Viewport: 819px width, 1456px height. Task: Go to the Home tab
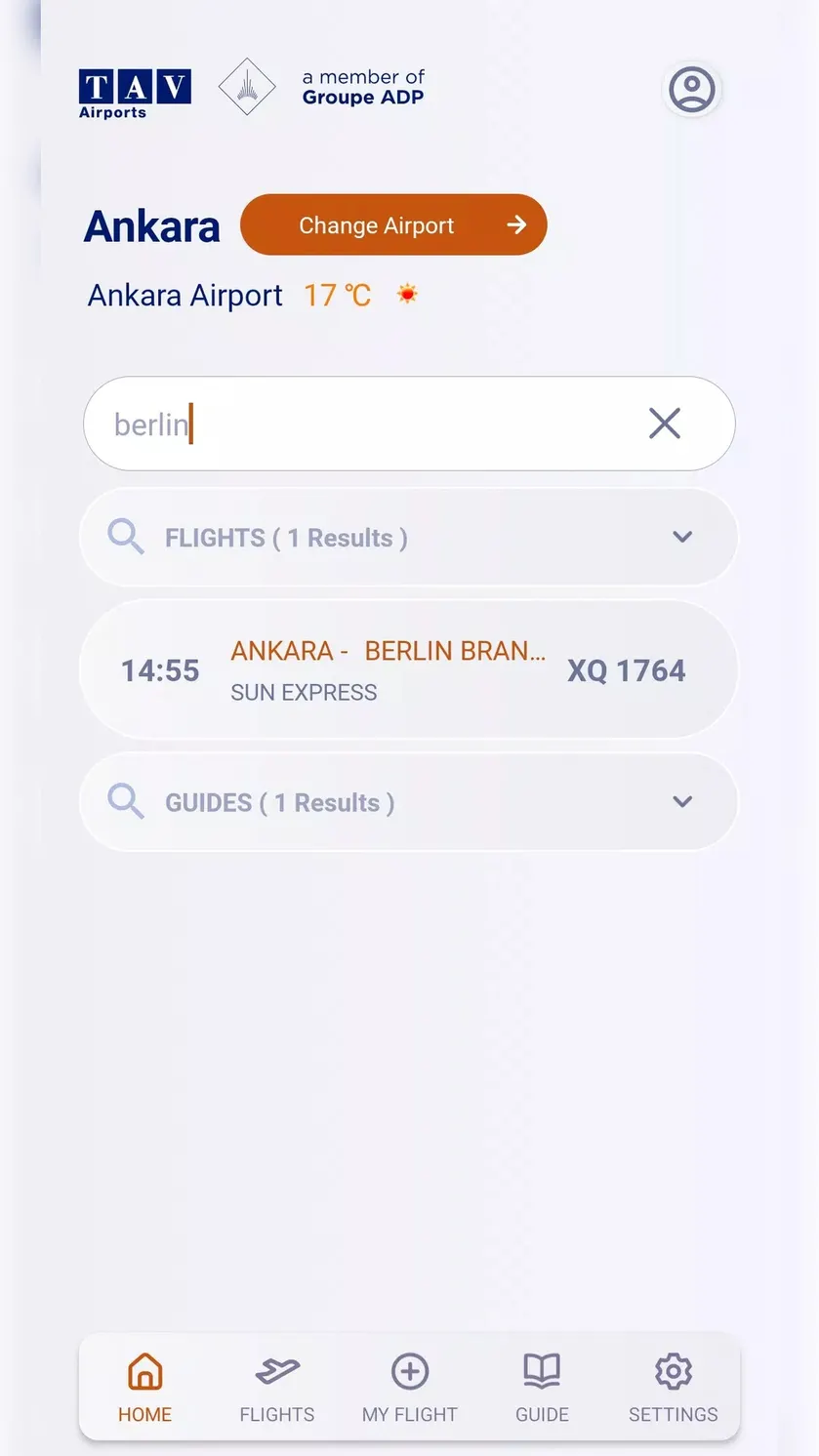pos(145,1388)
